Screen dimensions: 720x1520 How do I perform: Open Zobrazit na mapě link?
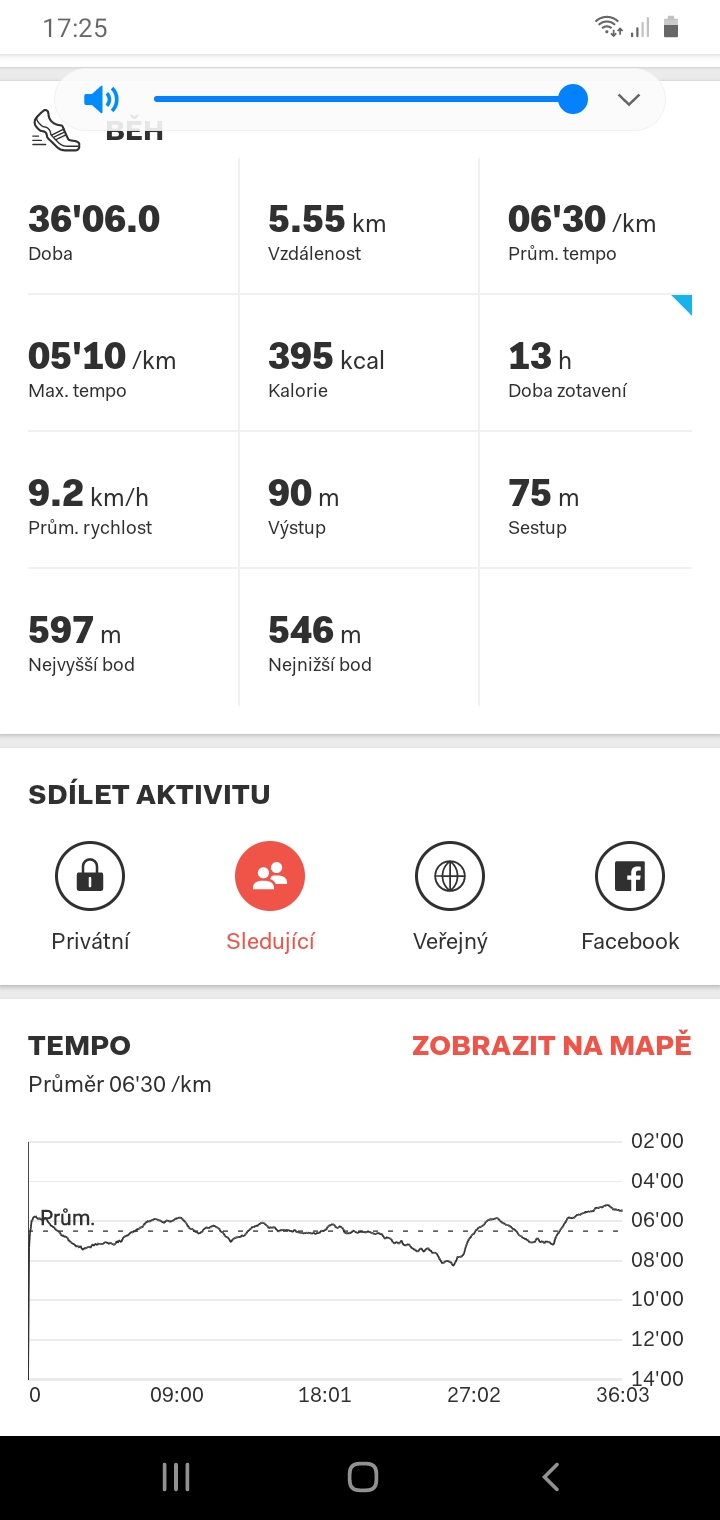click(552, 1045)
